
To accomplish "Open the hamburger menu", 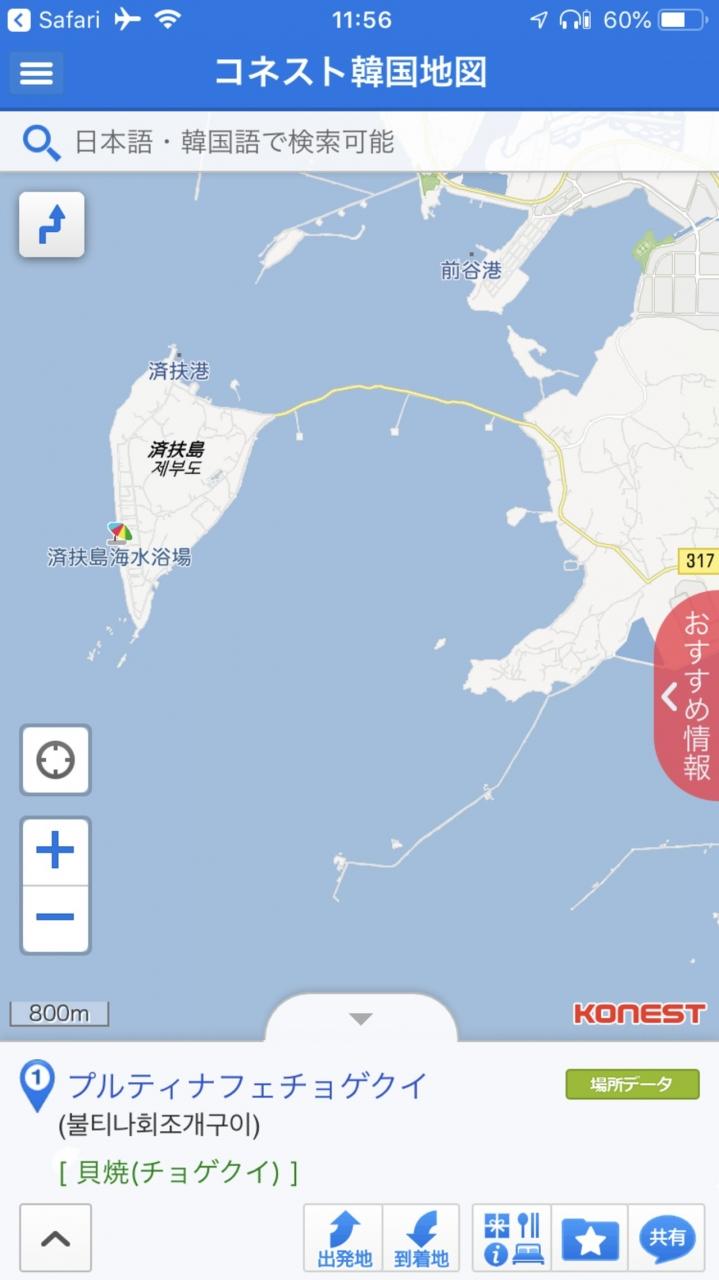I will 36,73.
